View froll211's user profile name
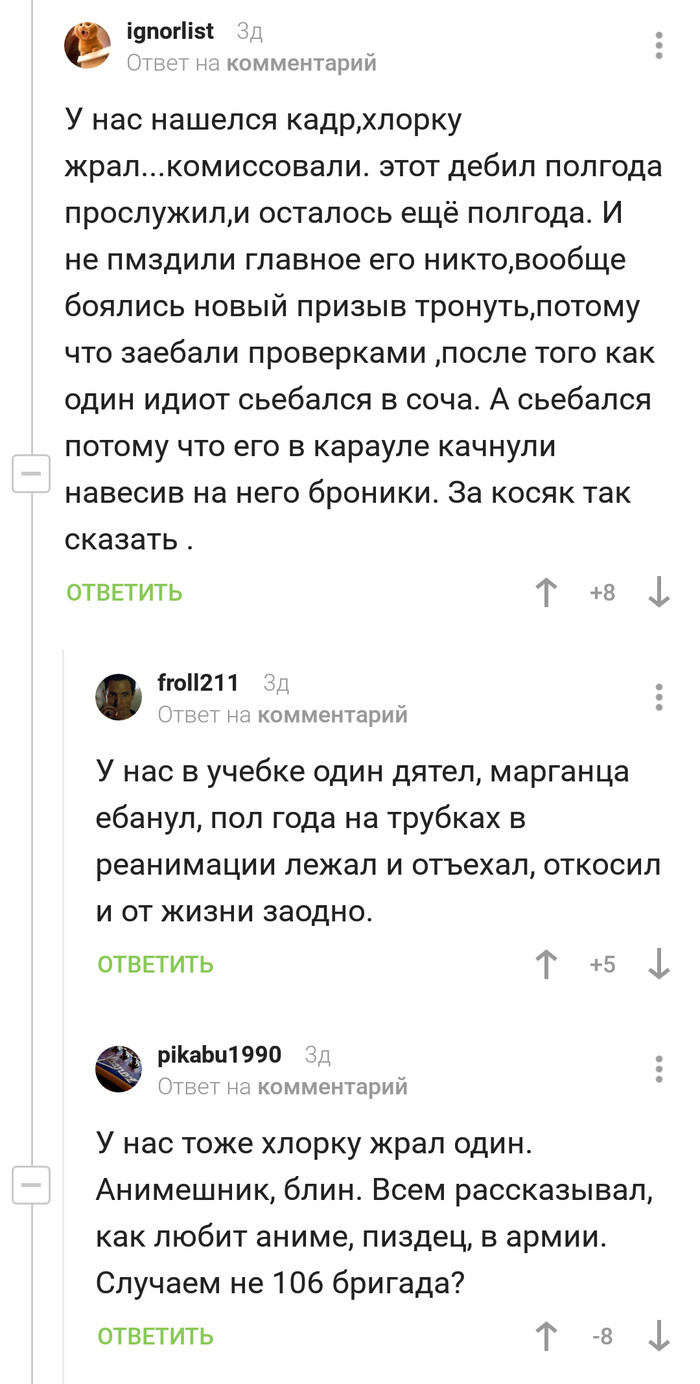This screenshot has height=1384, width=700. click(x=198, y=683)
